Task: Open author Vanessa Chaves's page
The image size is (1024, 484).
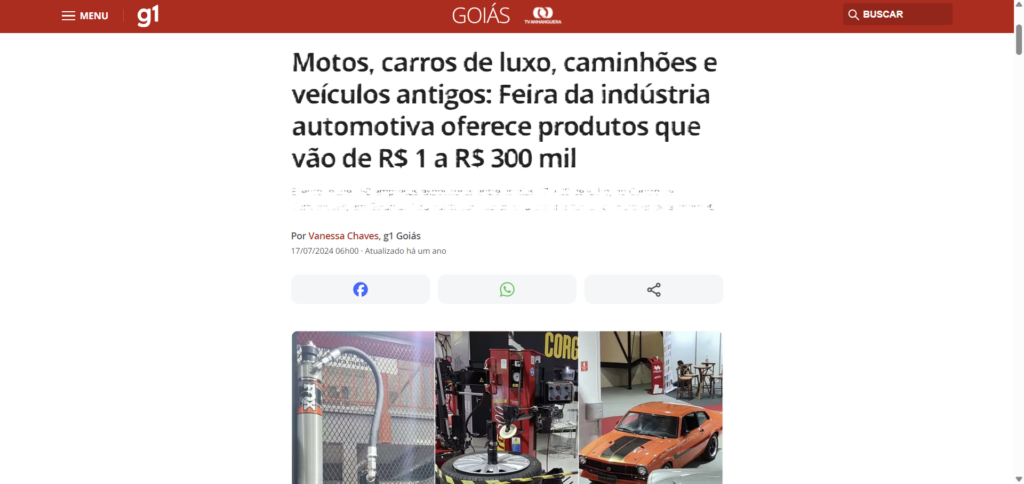Action: [343, 236]
